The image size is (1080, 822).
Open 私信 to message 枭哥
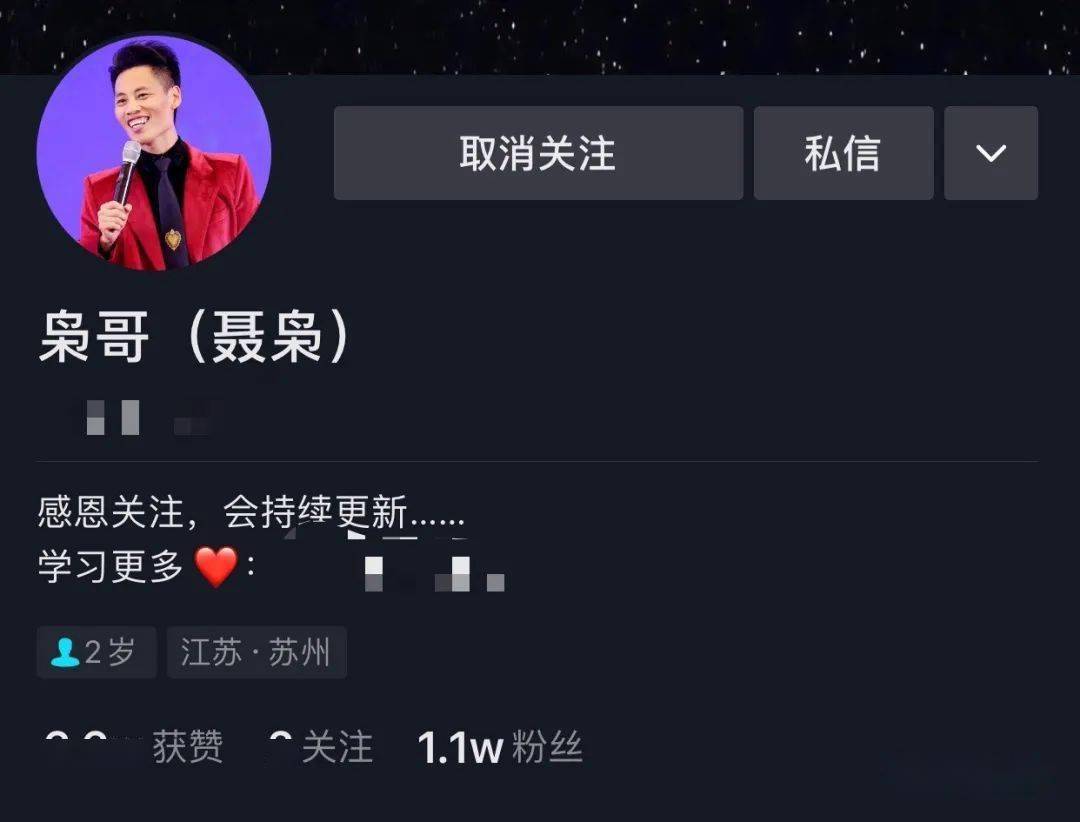[x=843, y=154]
